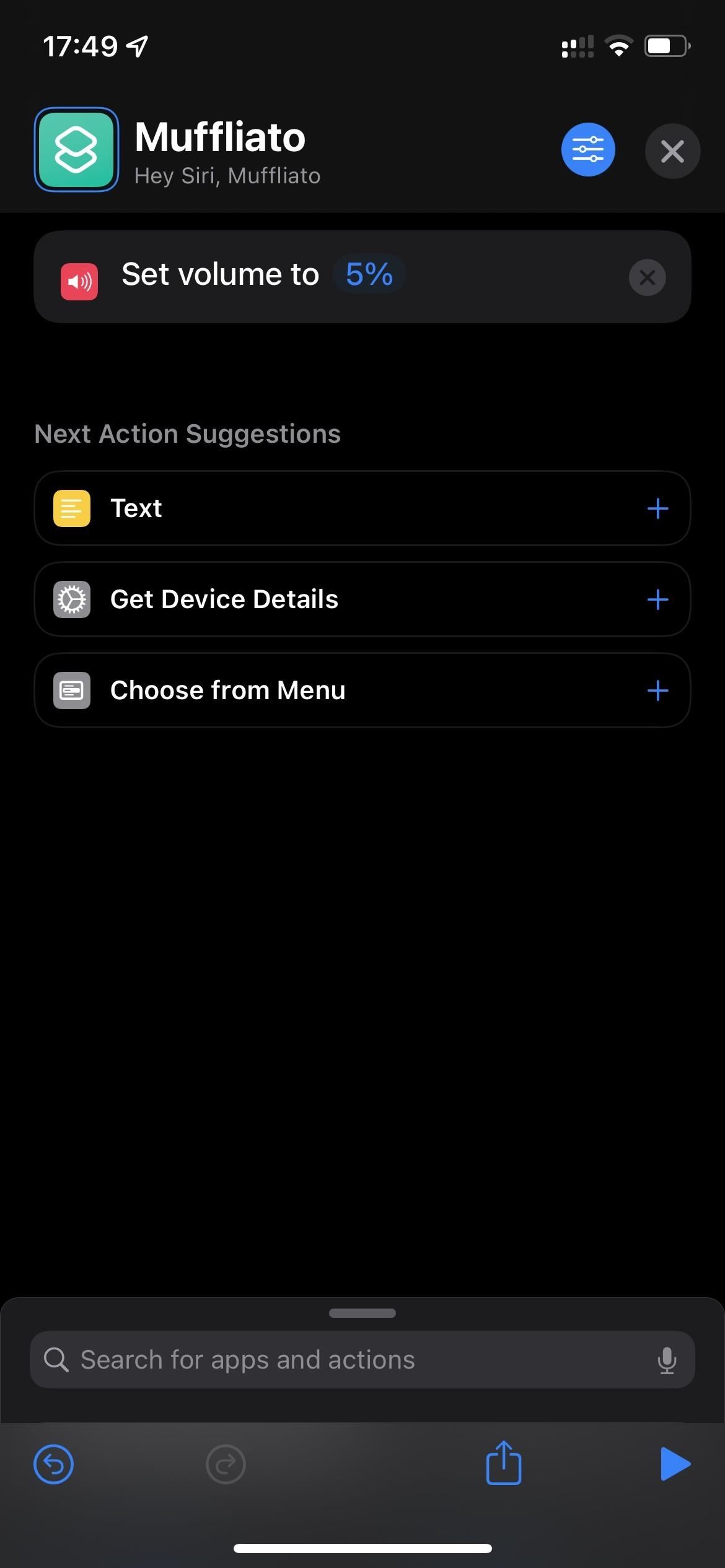Viewport: 725px width, 1568px height.
Task: Remove the Set volume action
Action: click(647, 277)
